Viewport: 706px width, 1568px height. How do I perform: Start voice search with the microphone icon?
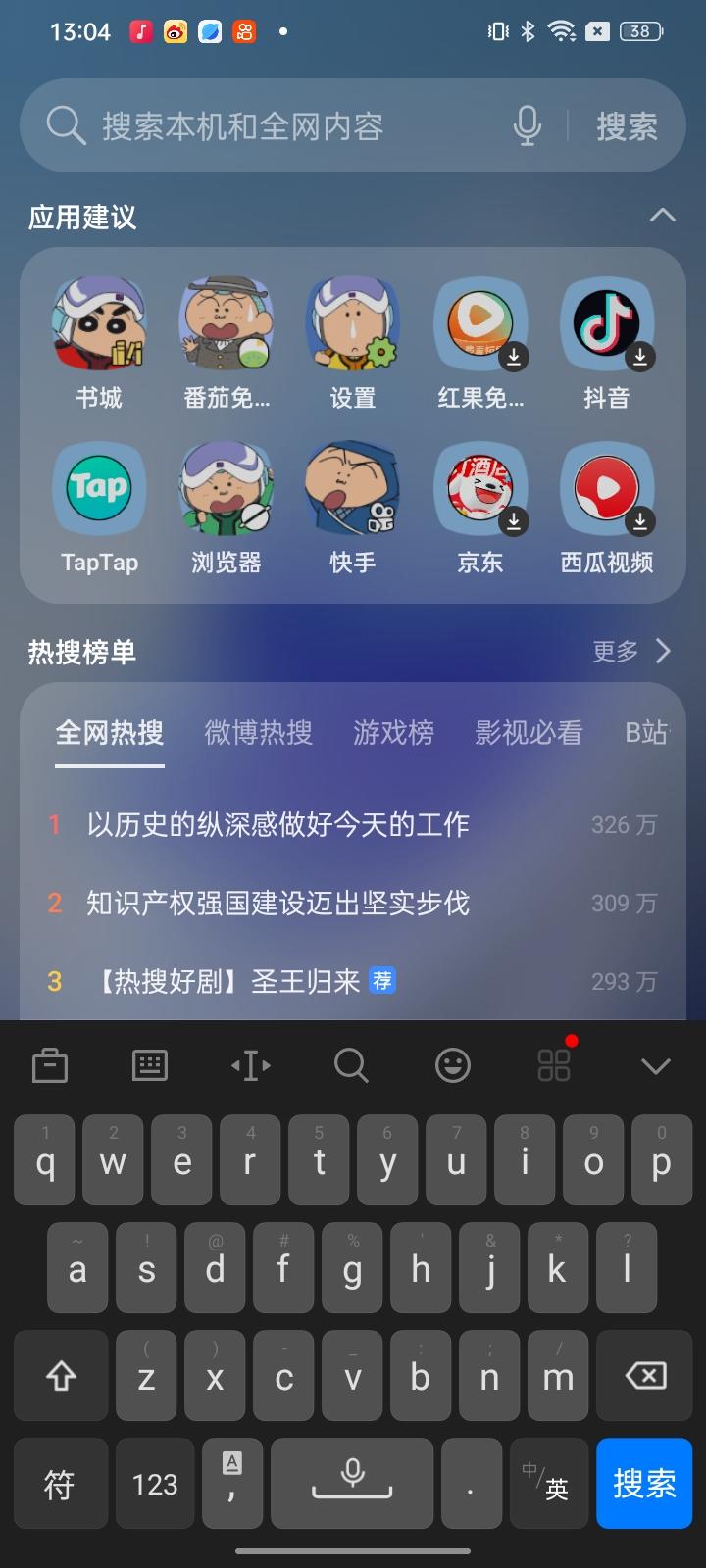point(527,125)
